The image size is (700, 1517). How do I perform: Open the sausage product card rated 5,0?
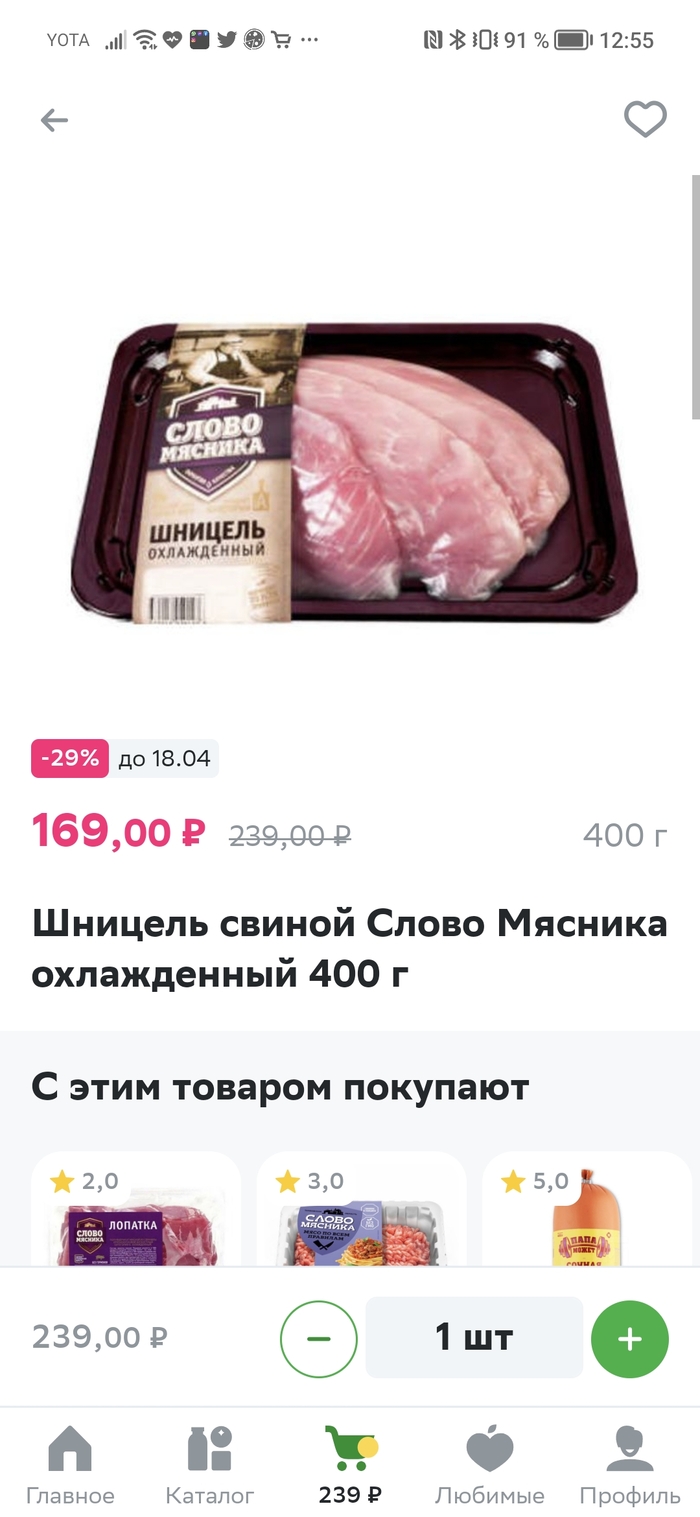pos(590,1215)
